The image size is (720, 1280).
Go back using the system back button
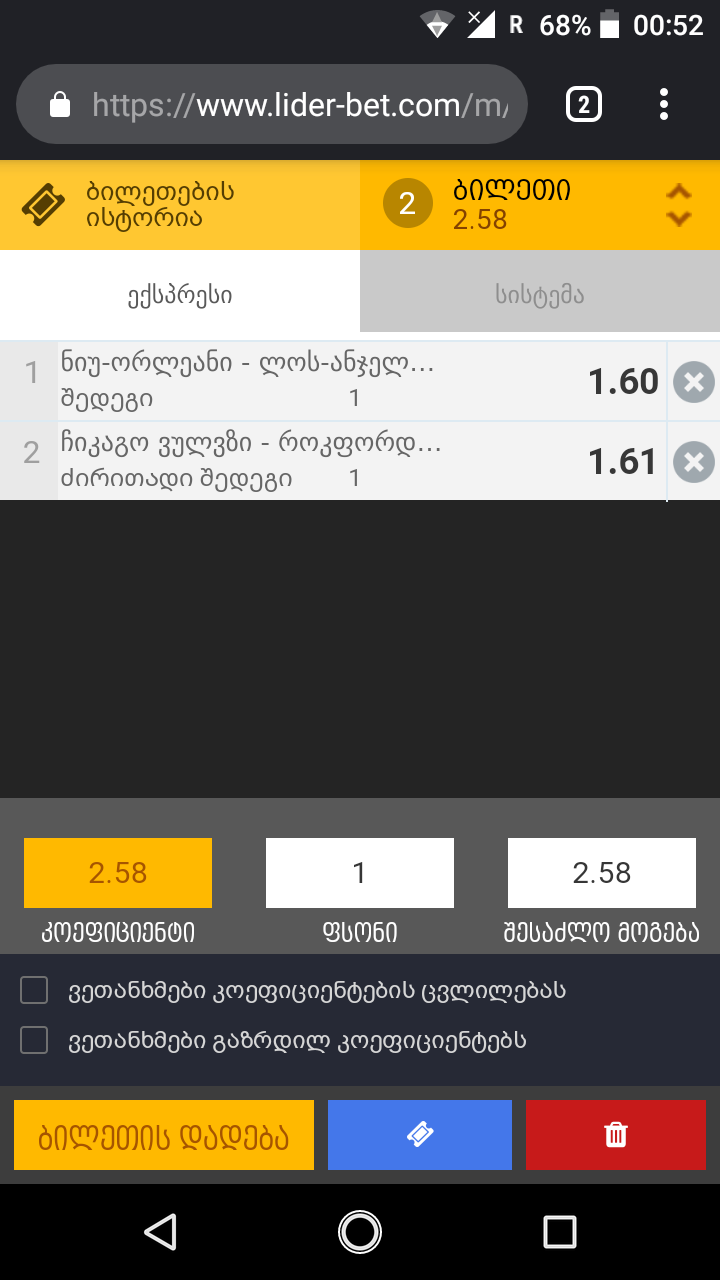coord(161,1232)
